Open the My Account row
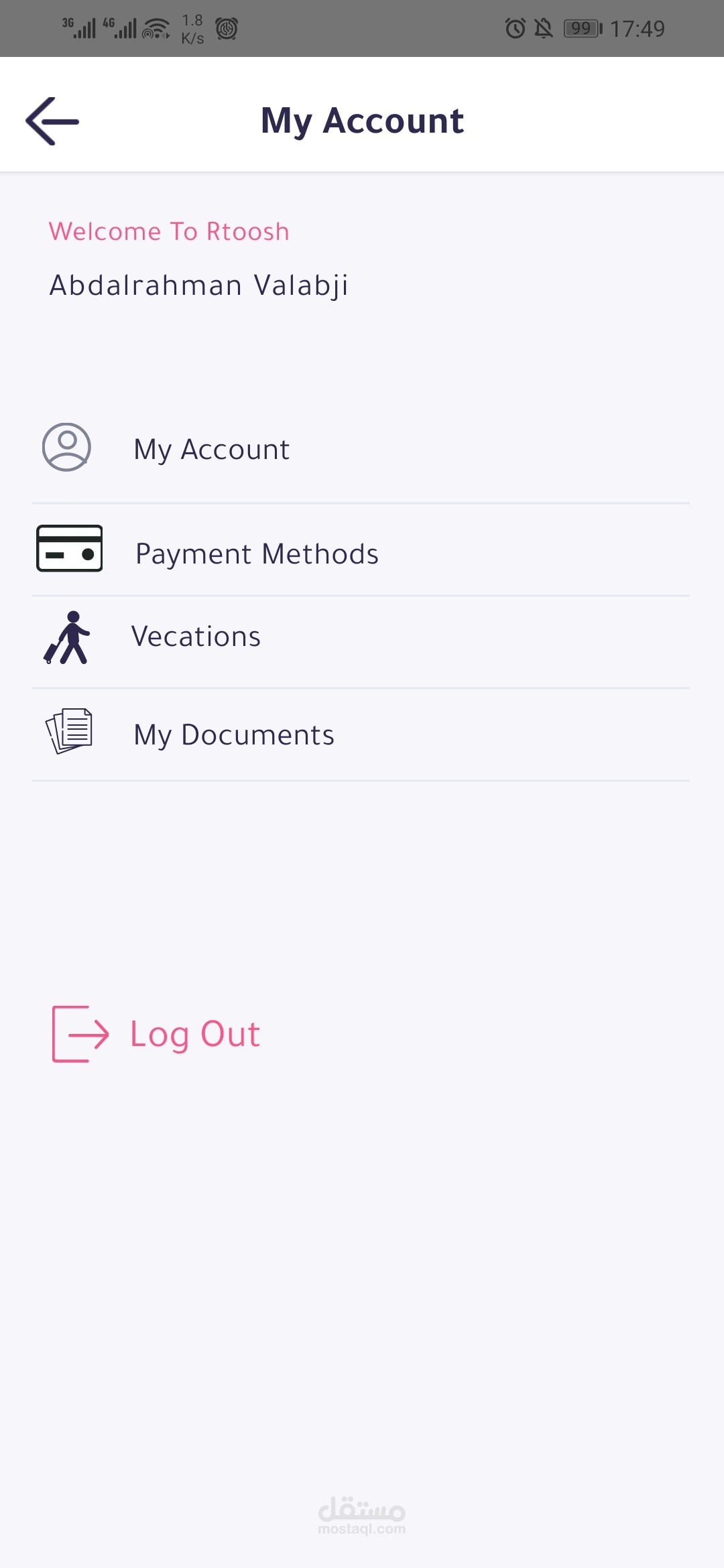This screenshot has height=1568, width=724. tap(212, 449)
